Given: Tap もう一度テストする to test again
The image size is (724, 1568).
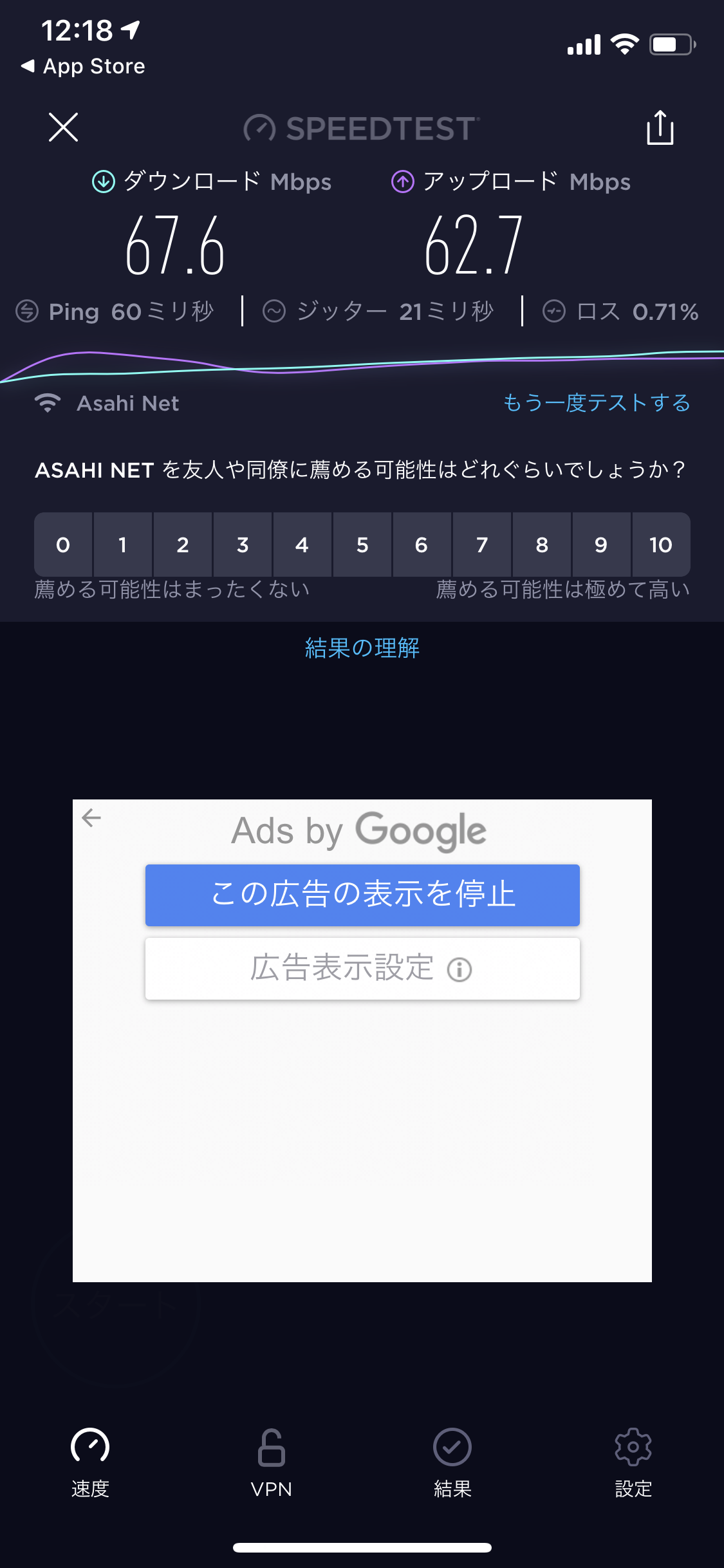Looking at the screenshot, I should click(596, 403).
